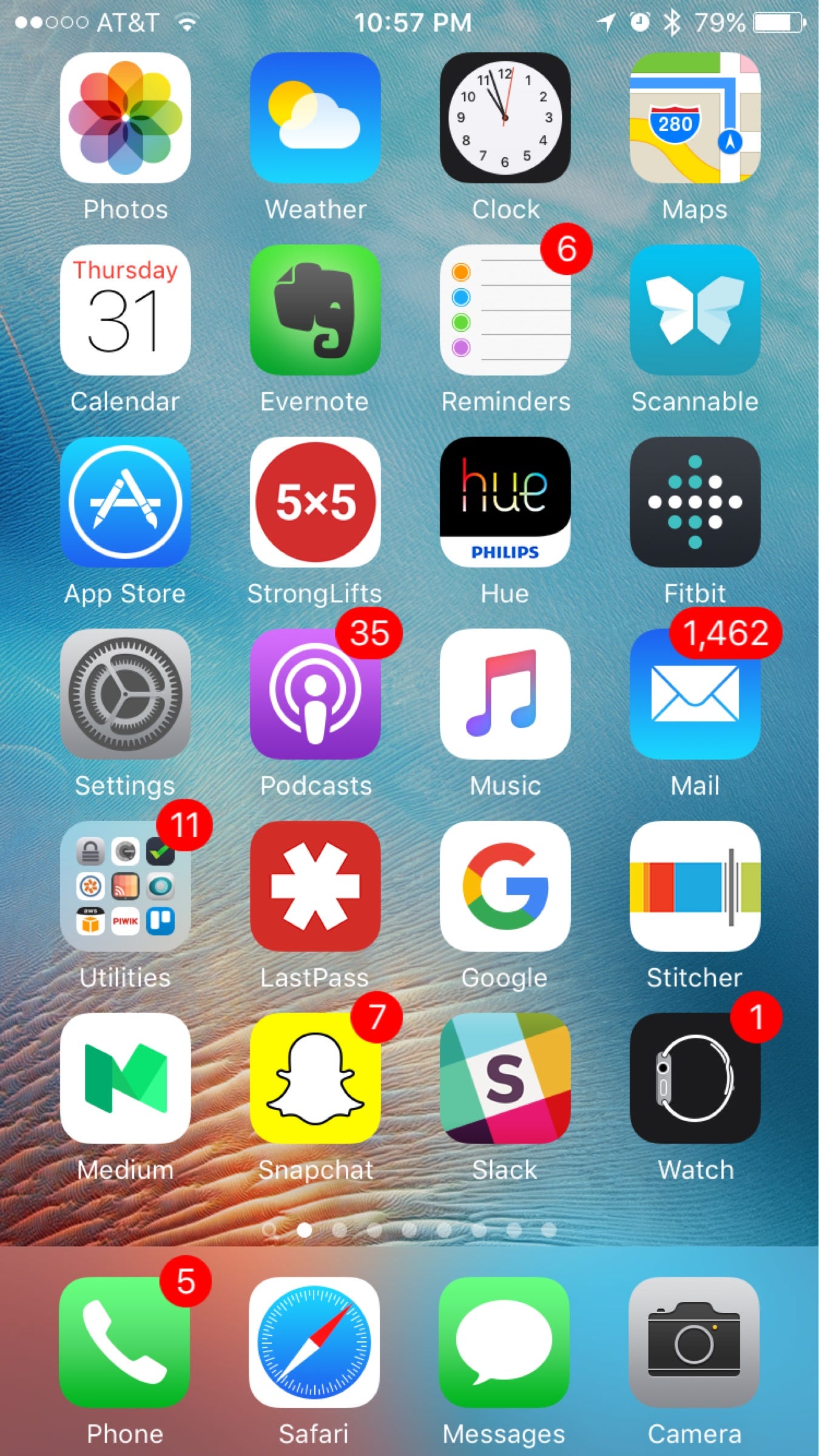This screenshot has width=819, height=1456.
Task: Open Settings
Action: pyautogui.click(x=125, y=694)
